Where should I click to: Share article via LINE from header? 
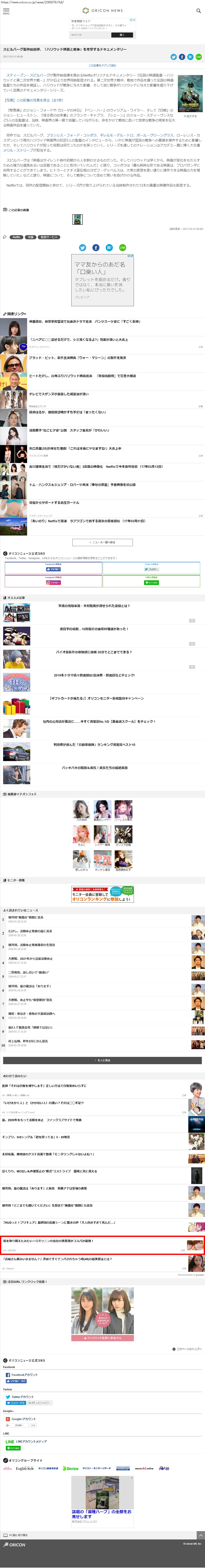pos(198,57)
